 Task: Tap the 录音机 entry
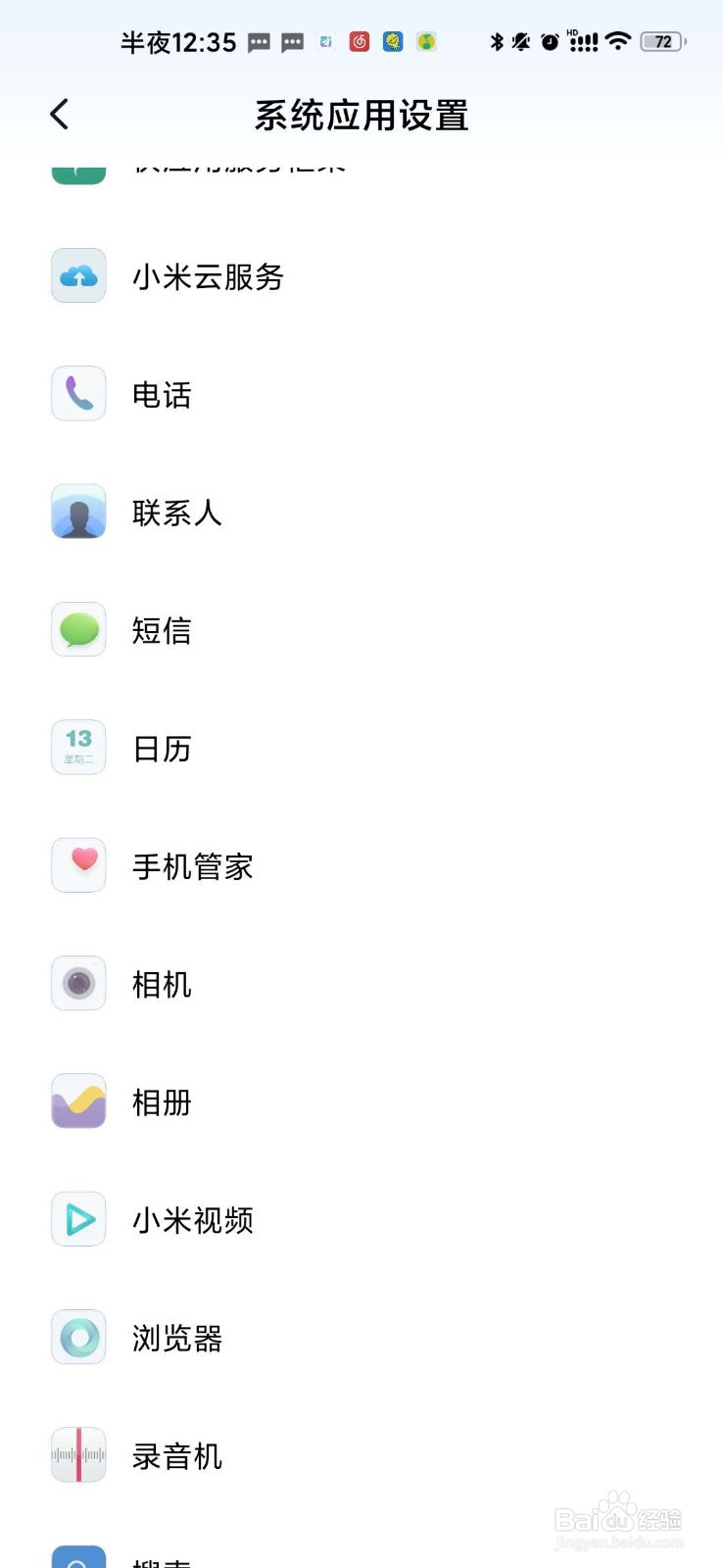point(361,1455)
